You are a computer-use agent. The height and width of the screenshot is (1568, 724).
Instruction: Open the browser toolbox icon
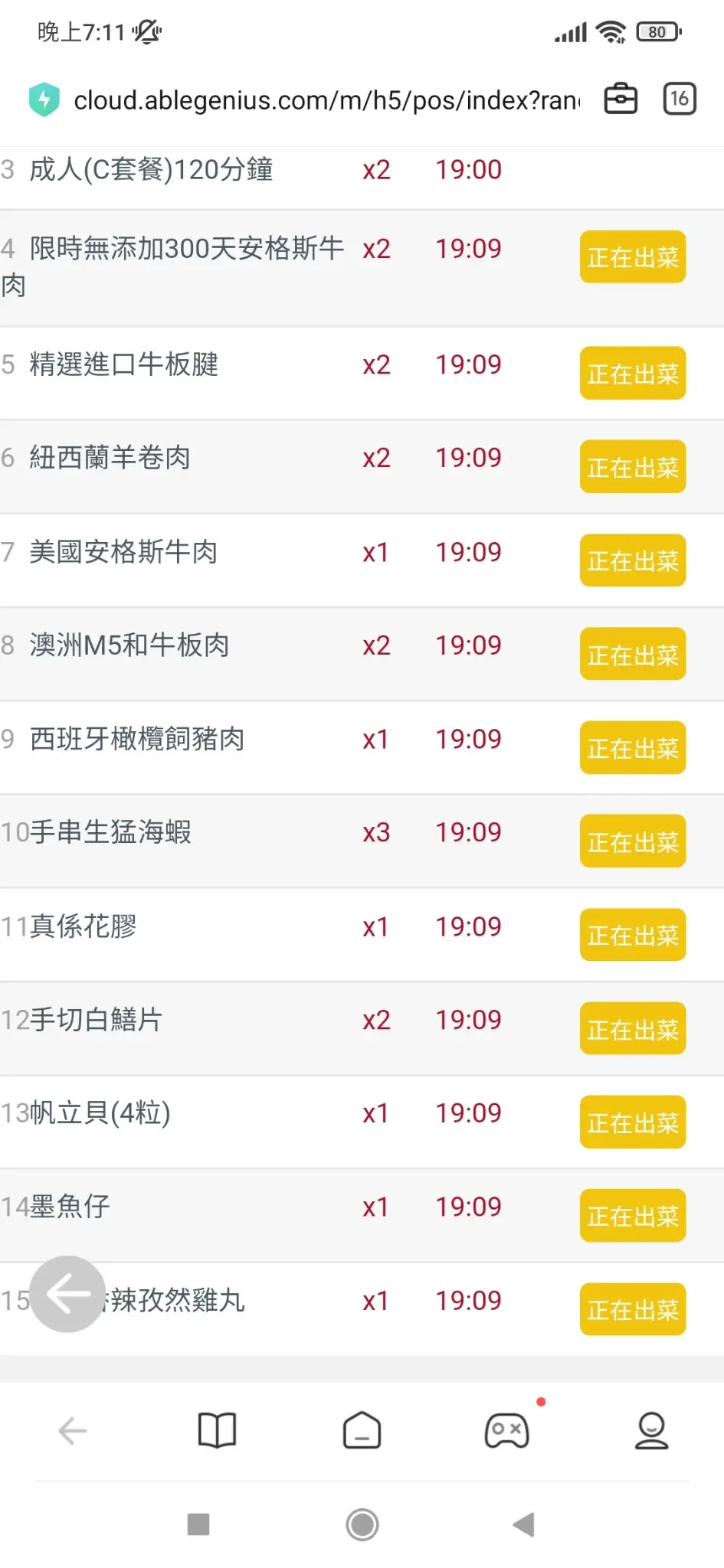click(621, 99)
